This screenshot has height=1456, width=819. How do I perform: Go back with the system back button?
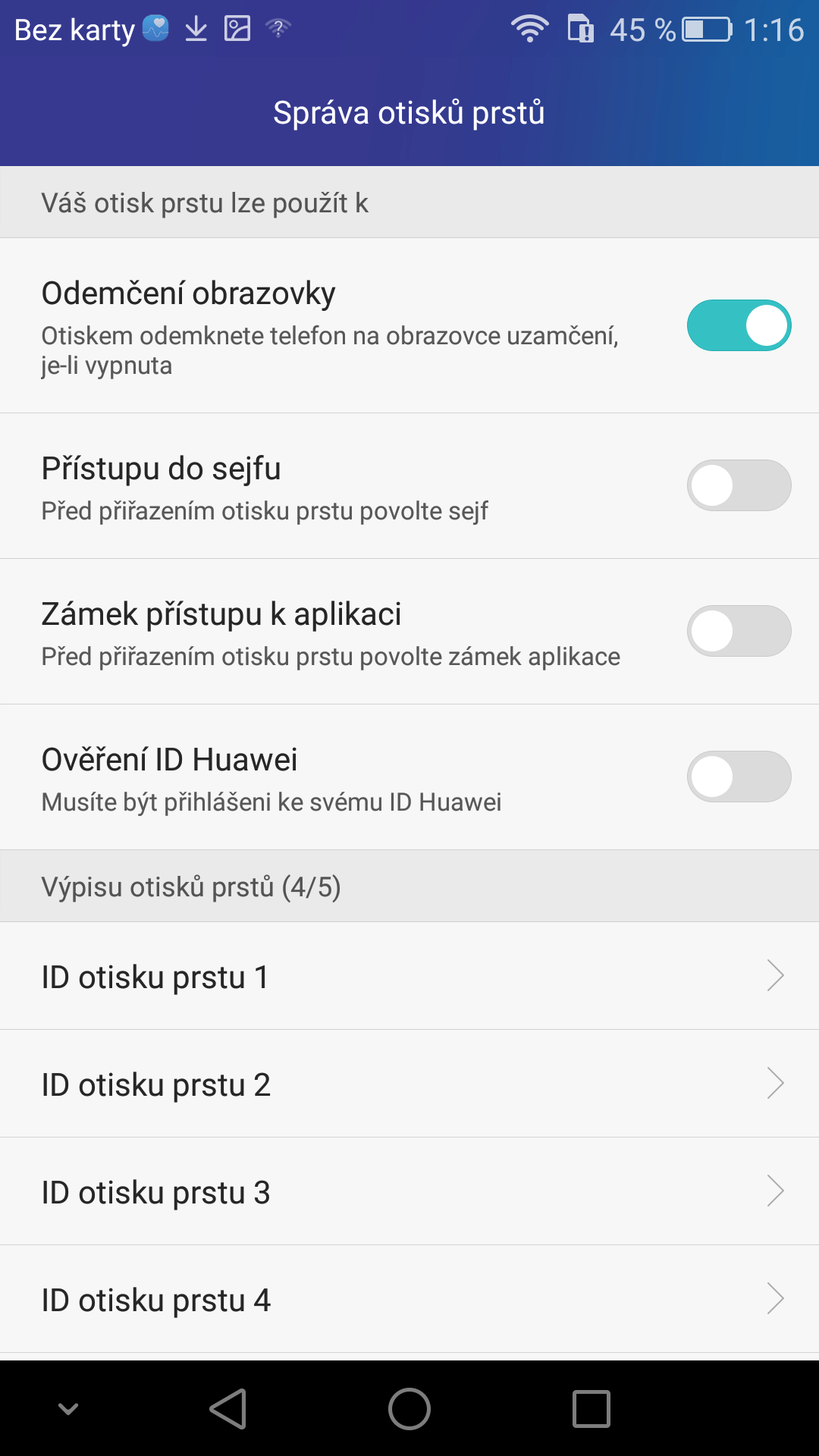coord(228,1409)
